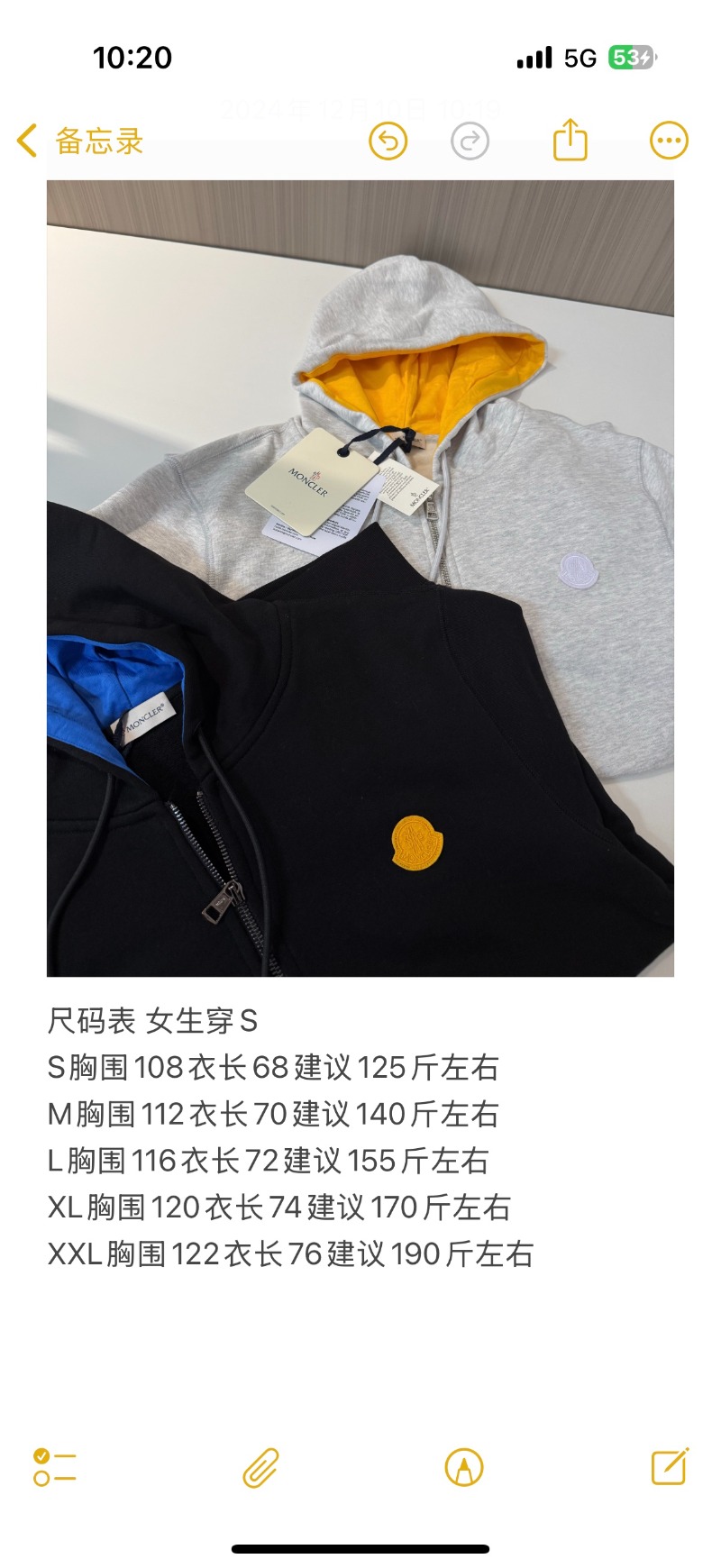Attach a file with the paperclip

pos(260,1468)
